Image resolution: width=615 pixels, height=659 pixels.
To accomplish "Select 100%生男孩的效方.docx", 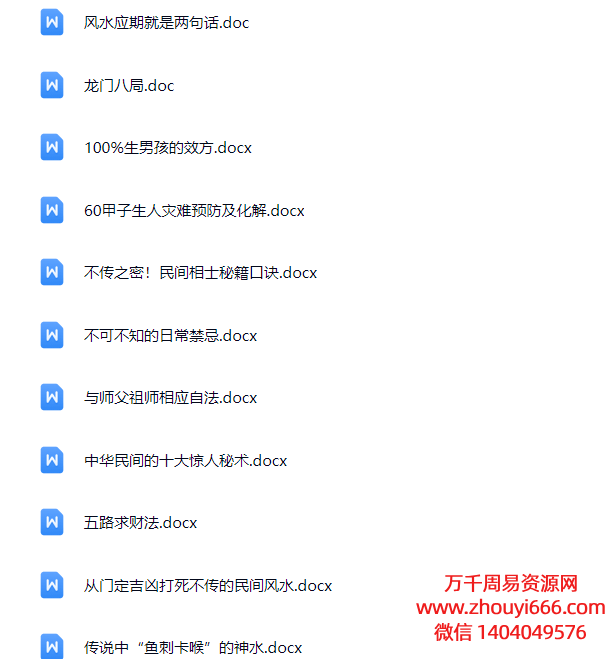I will [x=167, y=148].
